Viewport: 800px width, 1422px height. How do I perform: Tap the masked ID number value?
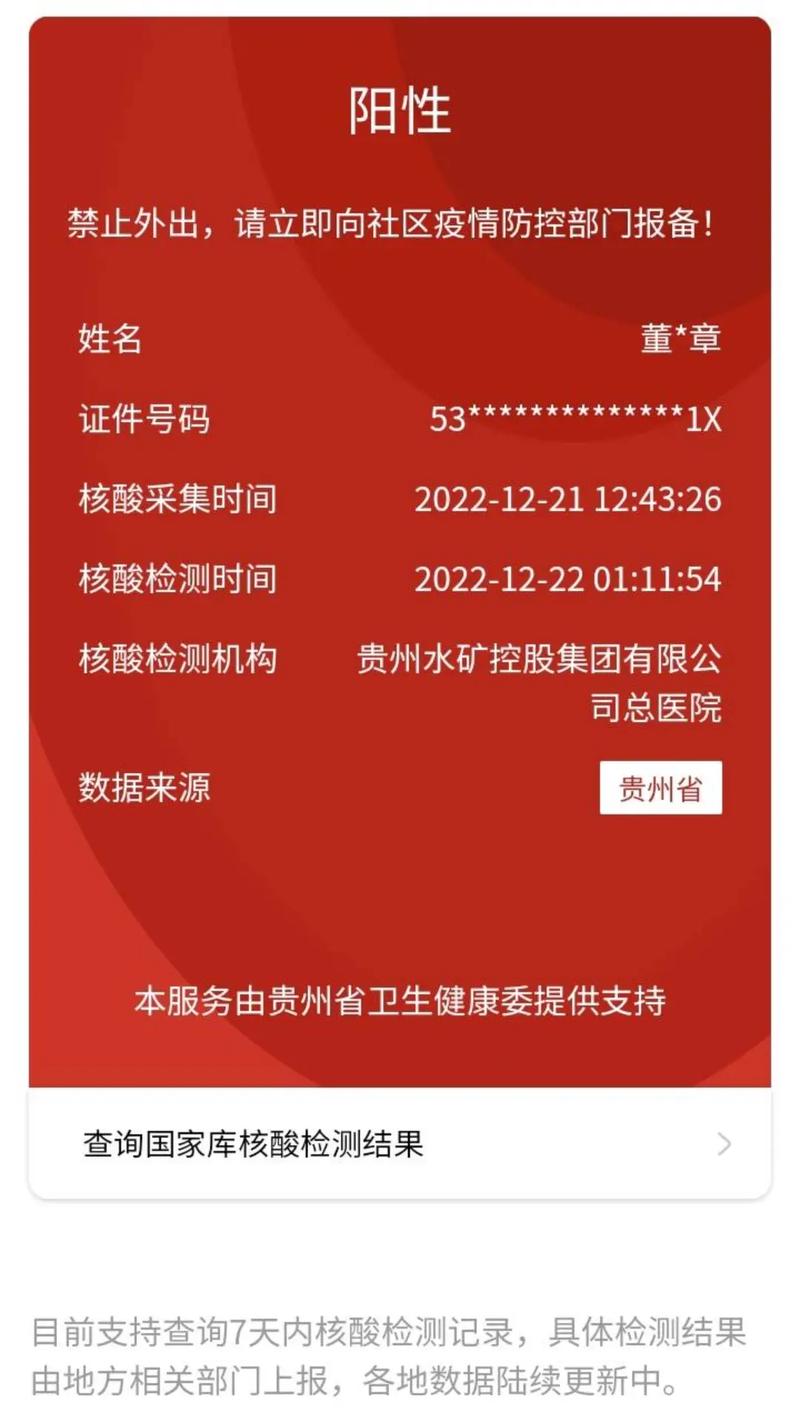coord(577,420)
